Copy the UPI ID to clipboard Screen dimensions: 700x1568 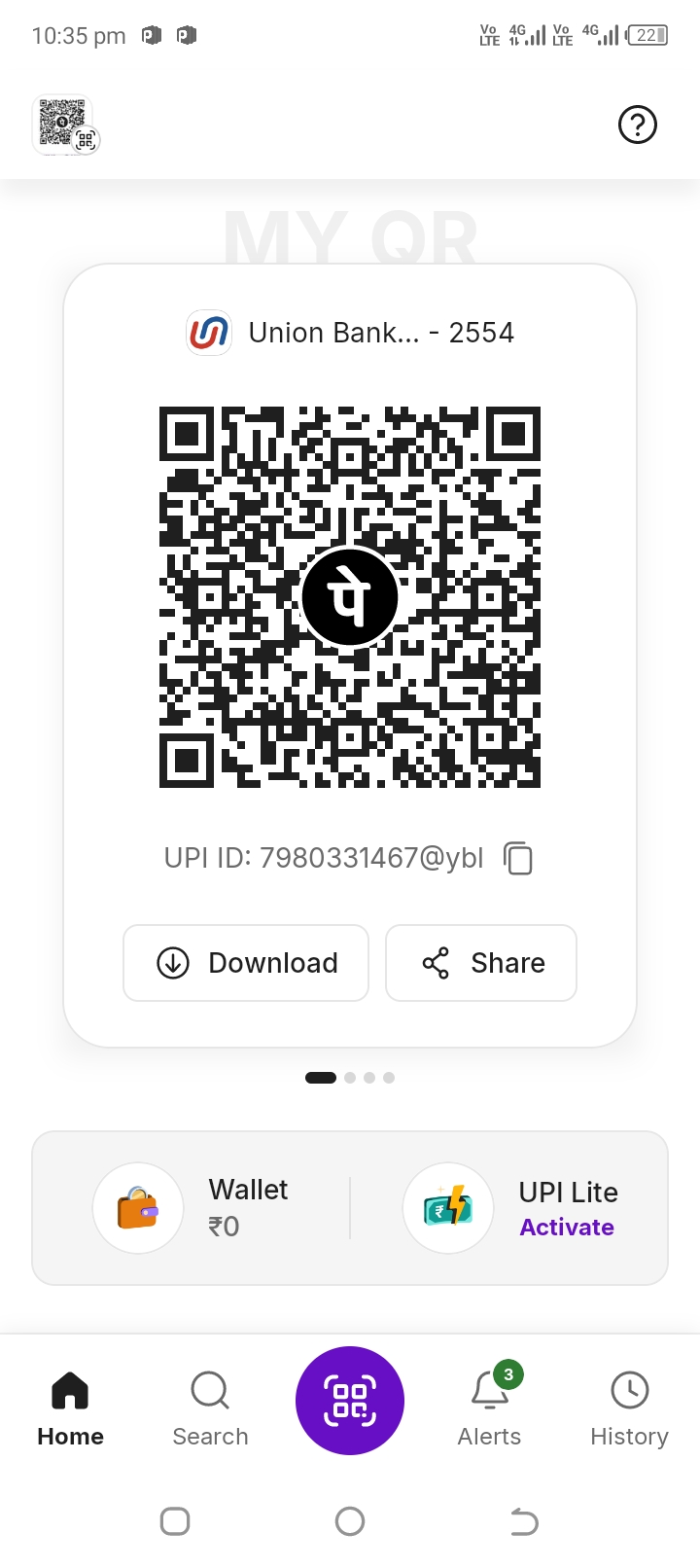click(518, 858)
